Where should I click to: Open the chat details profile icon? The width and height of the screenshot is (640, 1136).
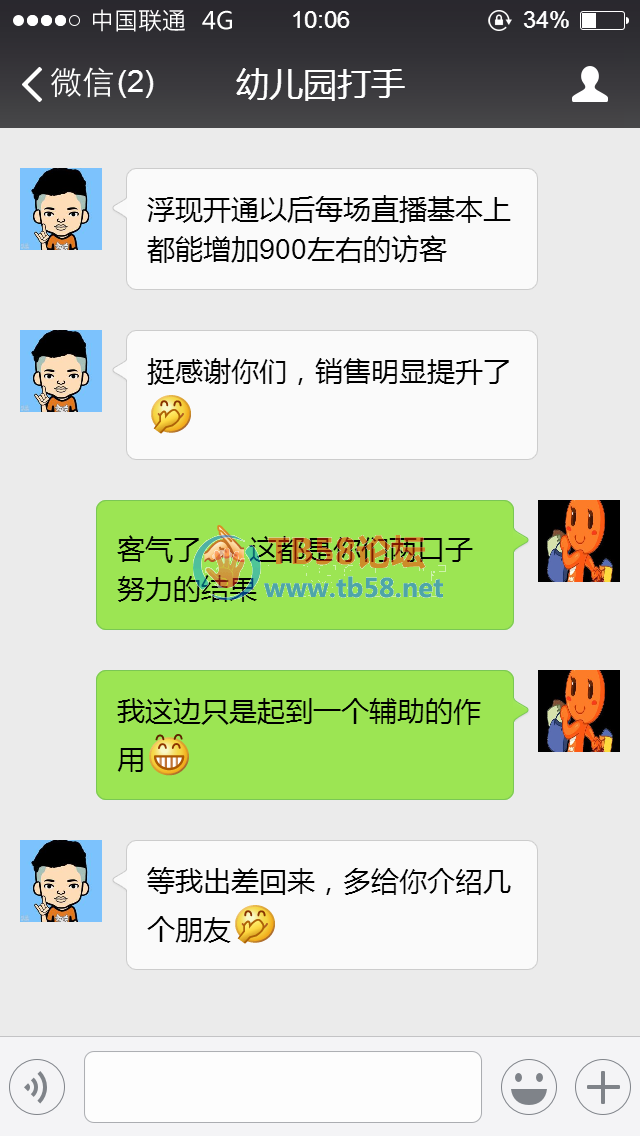tap(589, 85)
